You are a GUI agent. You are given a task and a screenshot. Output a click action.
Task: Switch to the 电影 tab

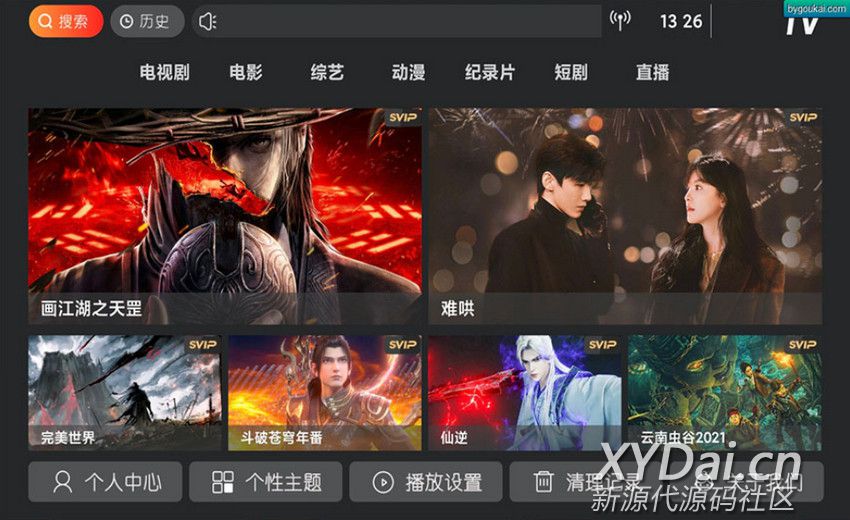pyautogui.click(x=246, y=72)
